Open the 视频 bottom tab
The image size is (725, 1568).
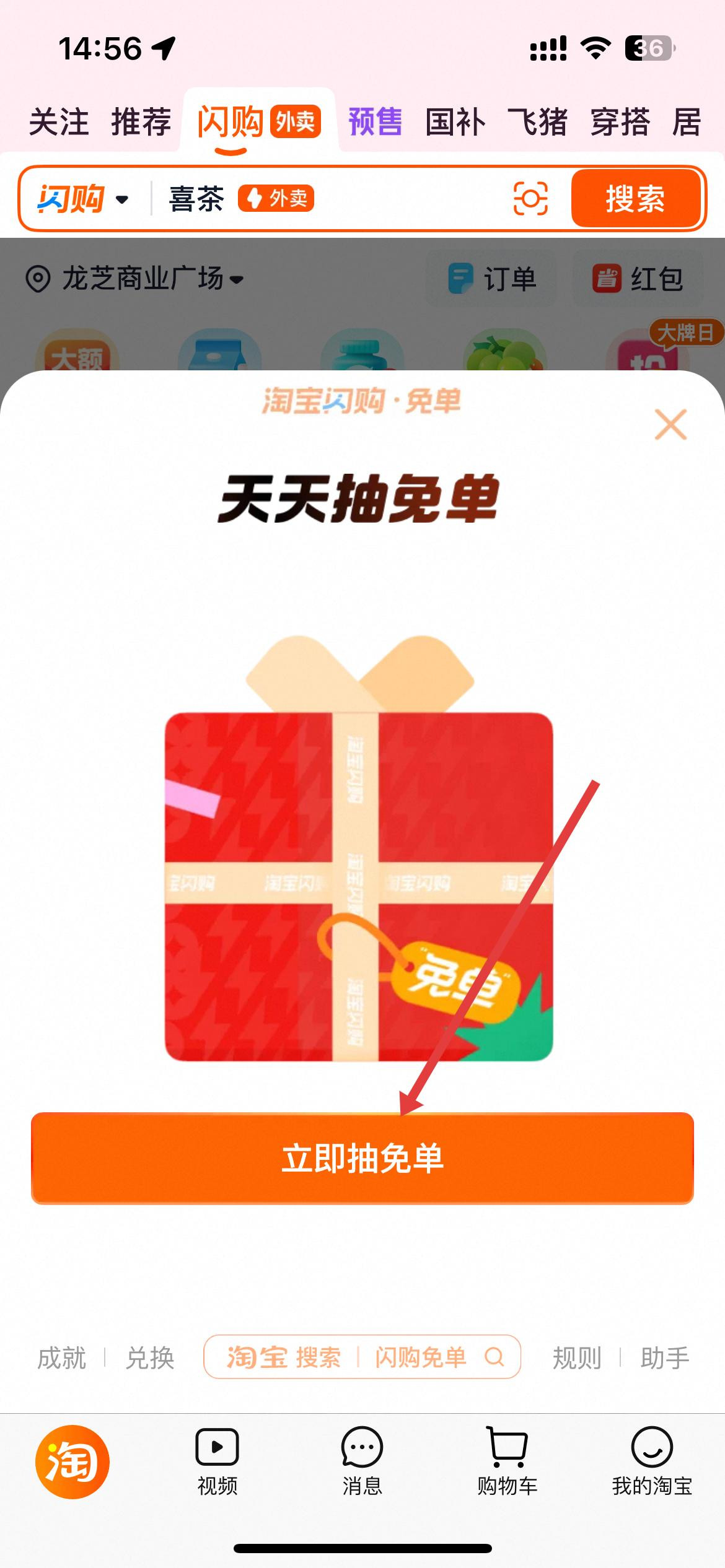217,1461
